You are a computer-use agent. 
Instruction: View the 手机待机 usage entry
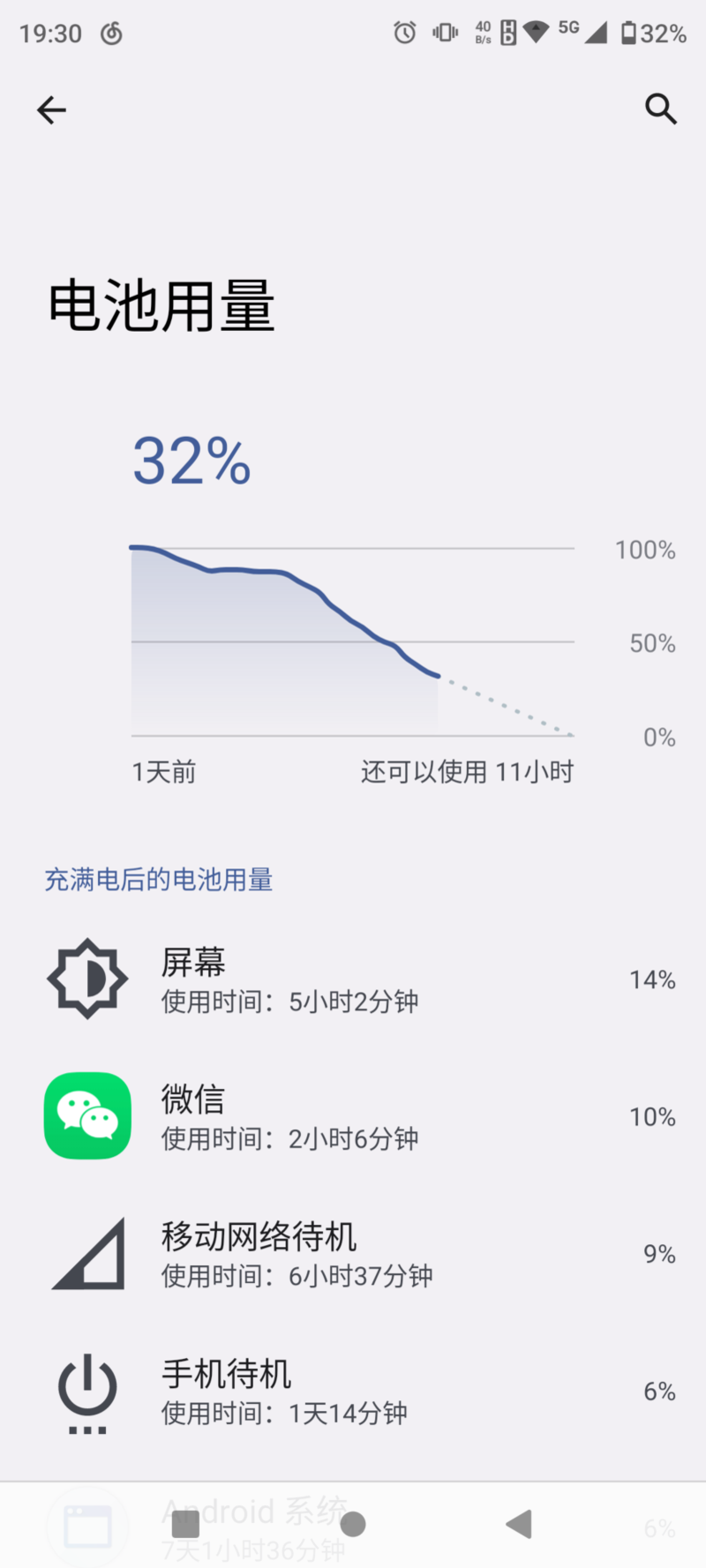pyautogui.click(x=353, y=1392)
